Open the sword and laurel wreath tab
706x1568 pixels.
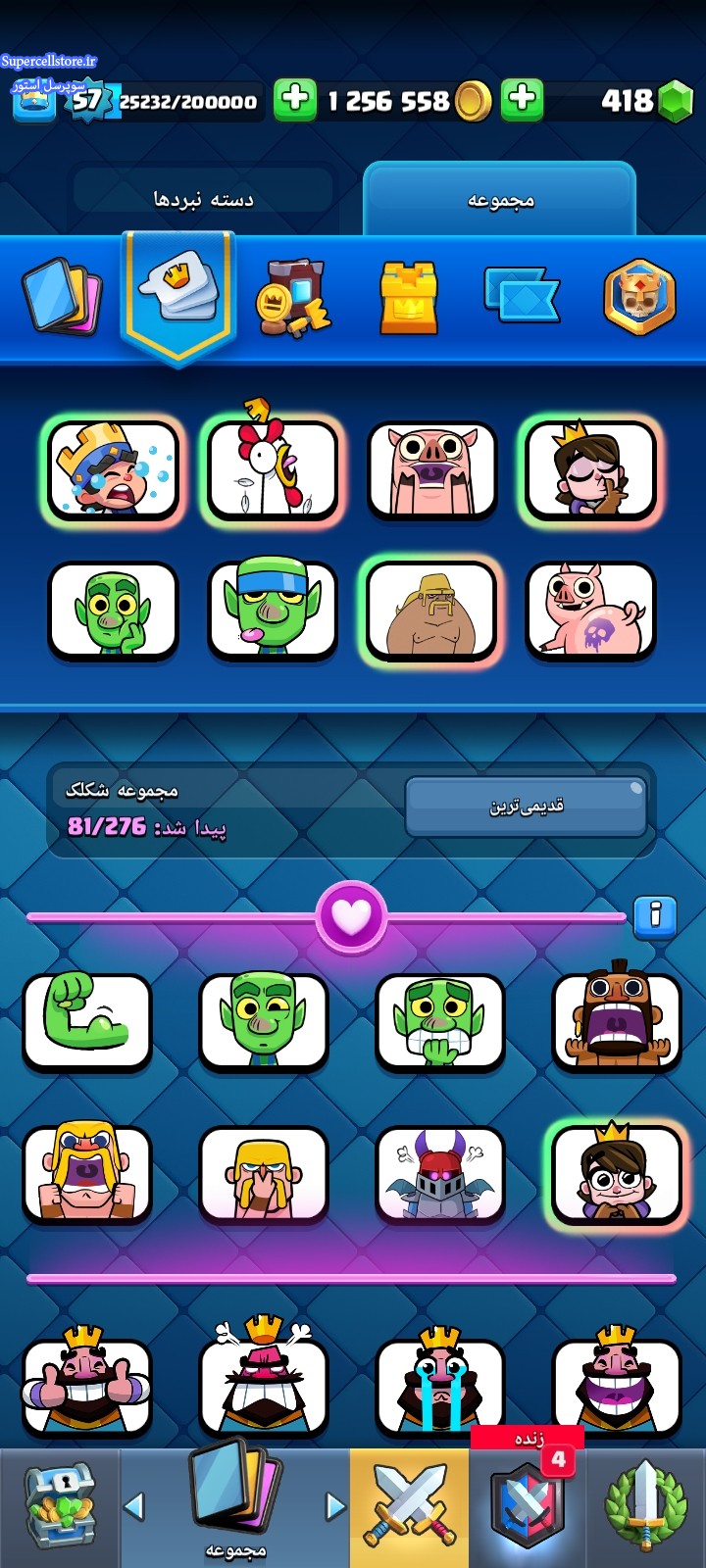(645, 1507)
